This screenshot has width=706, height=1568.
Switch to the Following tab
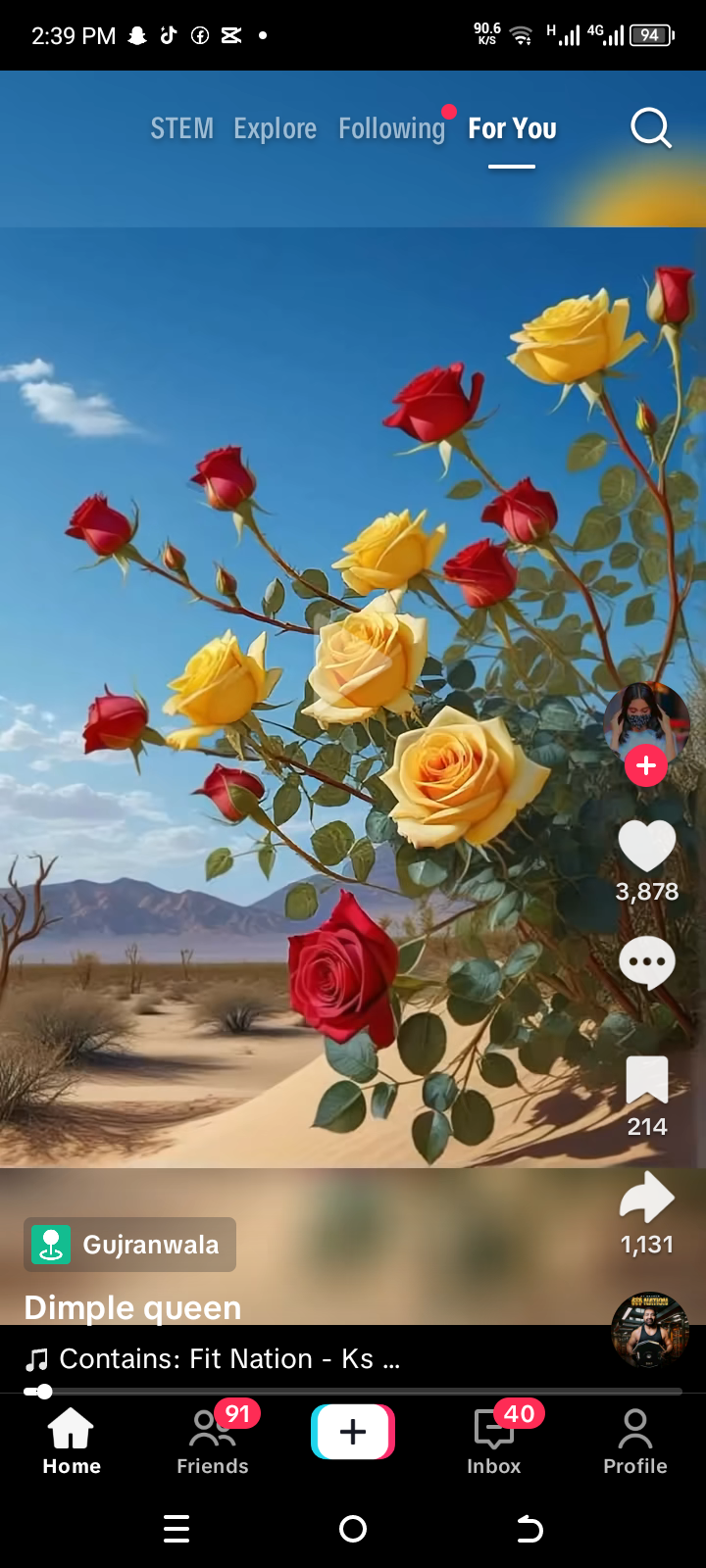click(x=391, y=128)
